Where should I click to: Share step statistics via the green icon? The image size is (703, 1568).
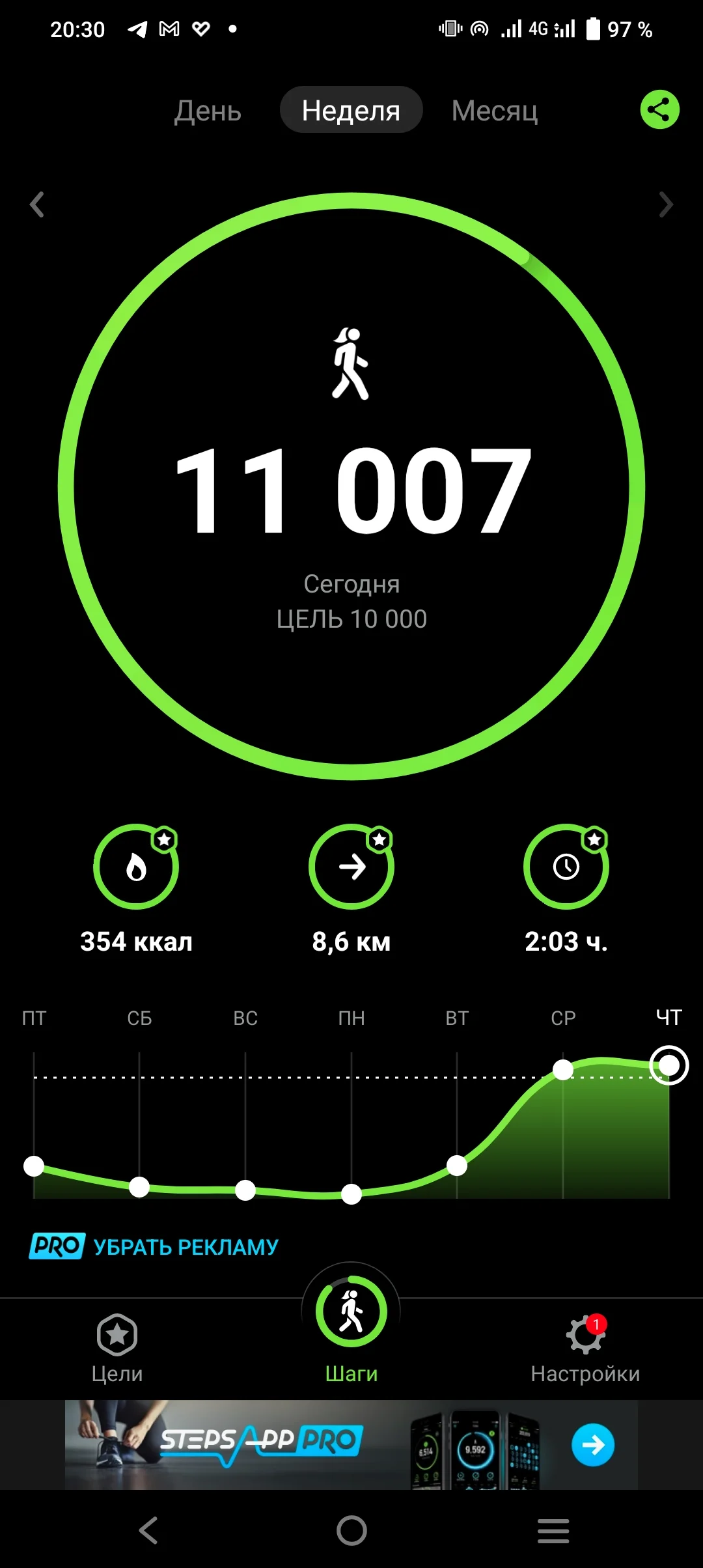click(x=659, y=109)
